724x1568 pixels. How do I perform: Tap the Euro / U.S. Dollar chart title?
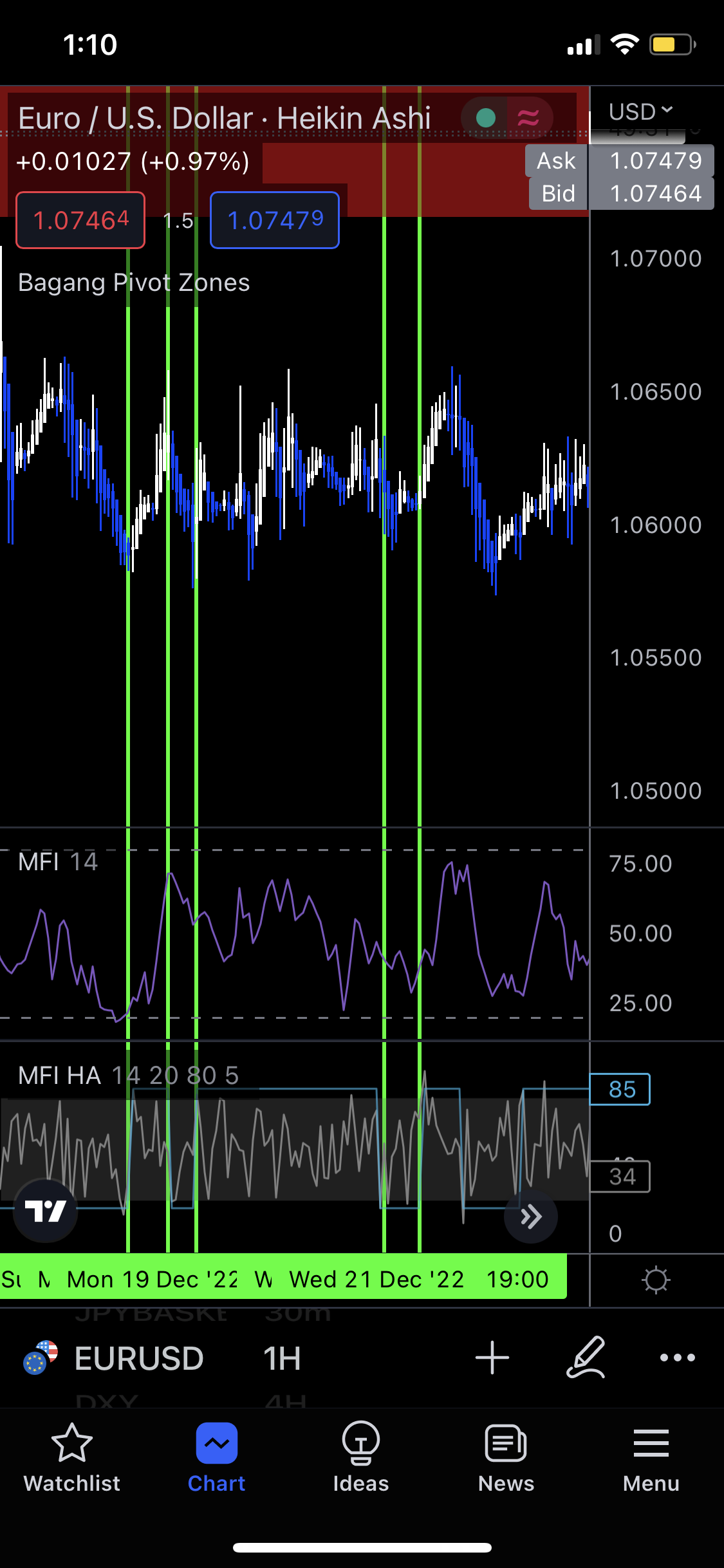click(x=224, y=118)
